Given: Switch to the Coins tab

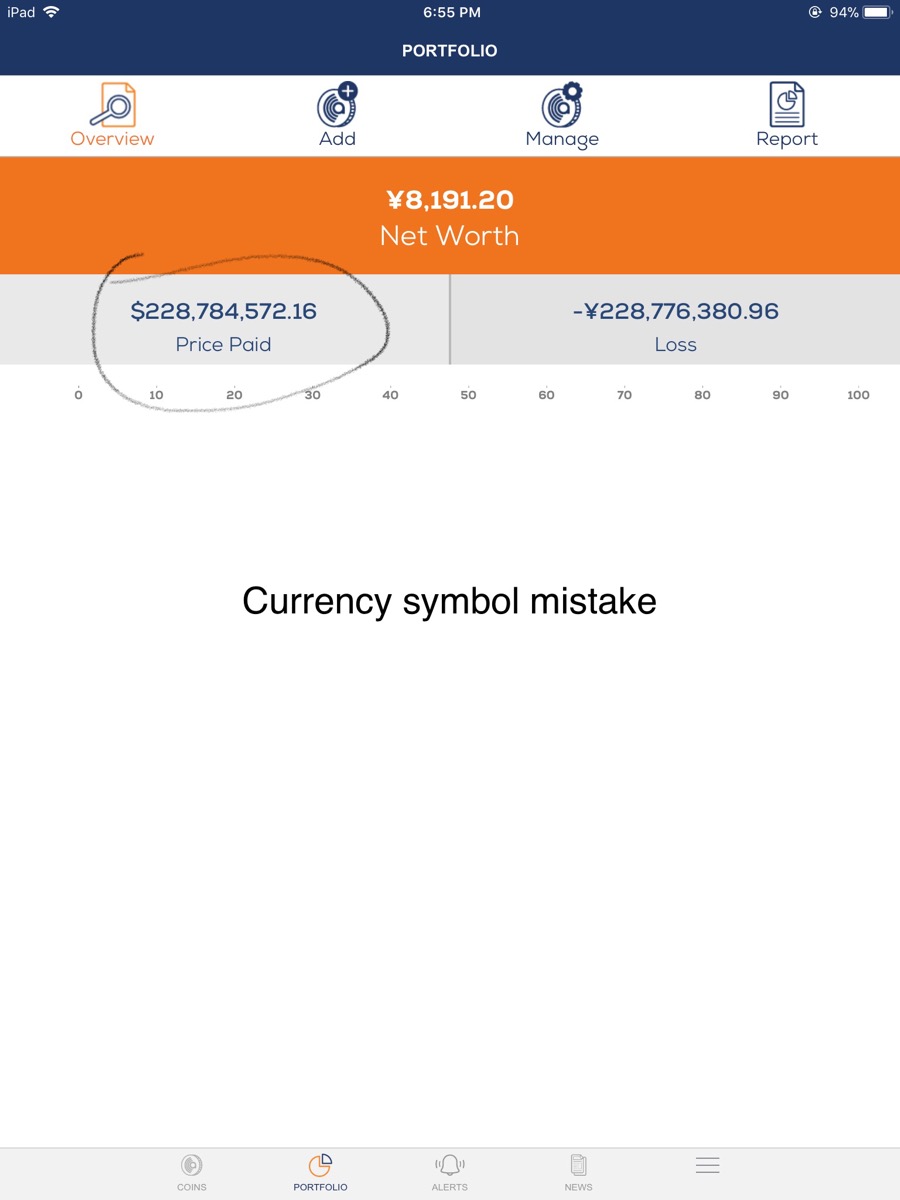Looking at the screenshot, I should 192,1172.
